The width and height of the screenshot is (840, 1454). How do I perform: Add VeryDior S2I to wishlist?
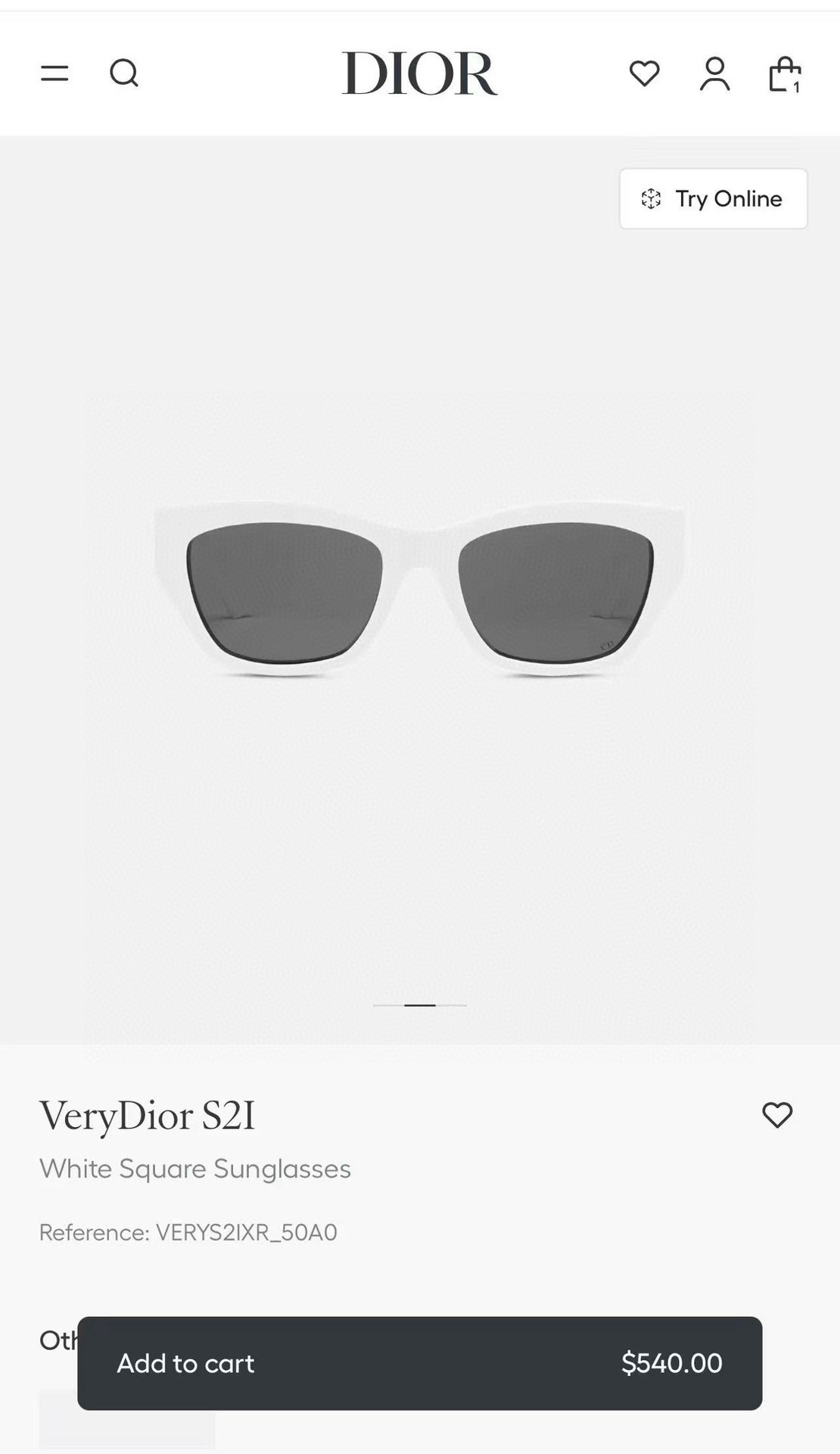click(776, 1115)
